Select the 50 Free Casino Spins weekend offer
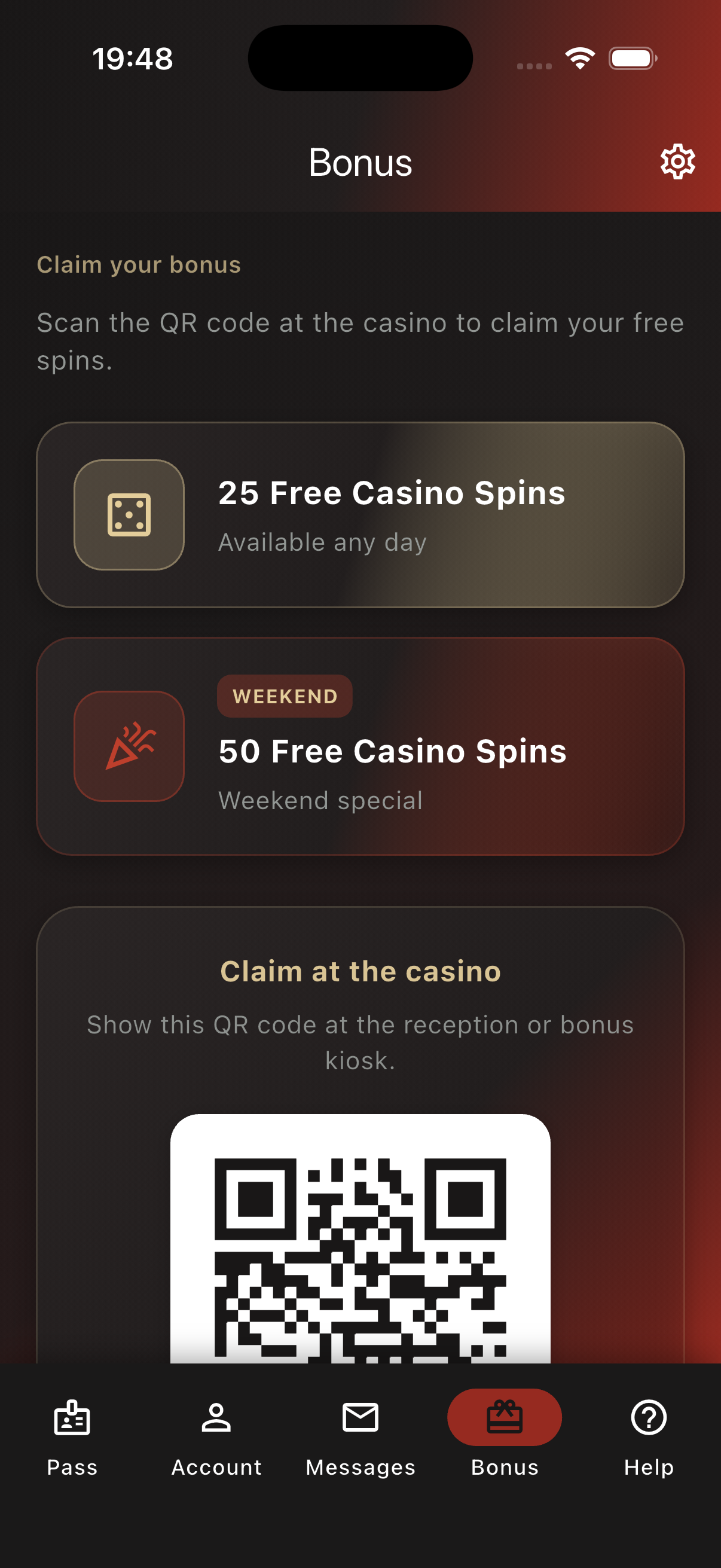 pyautogui.click(x=361, y=748)
